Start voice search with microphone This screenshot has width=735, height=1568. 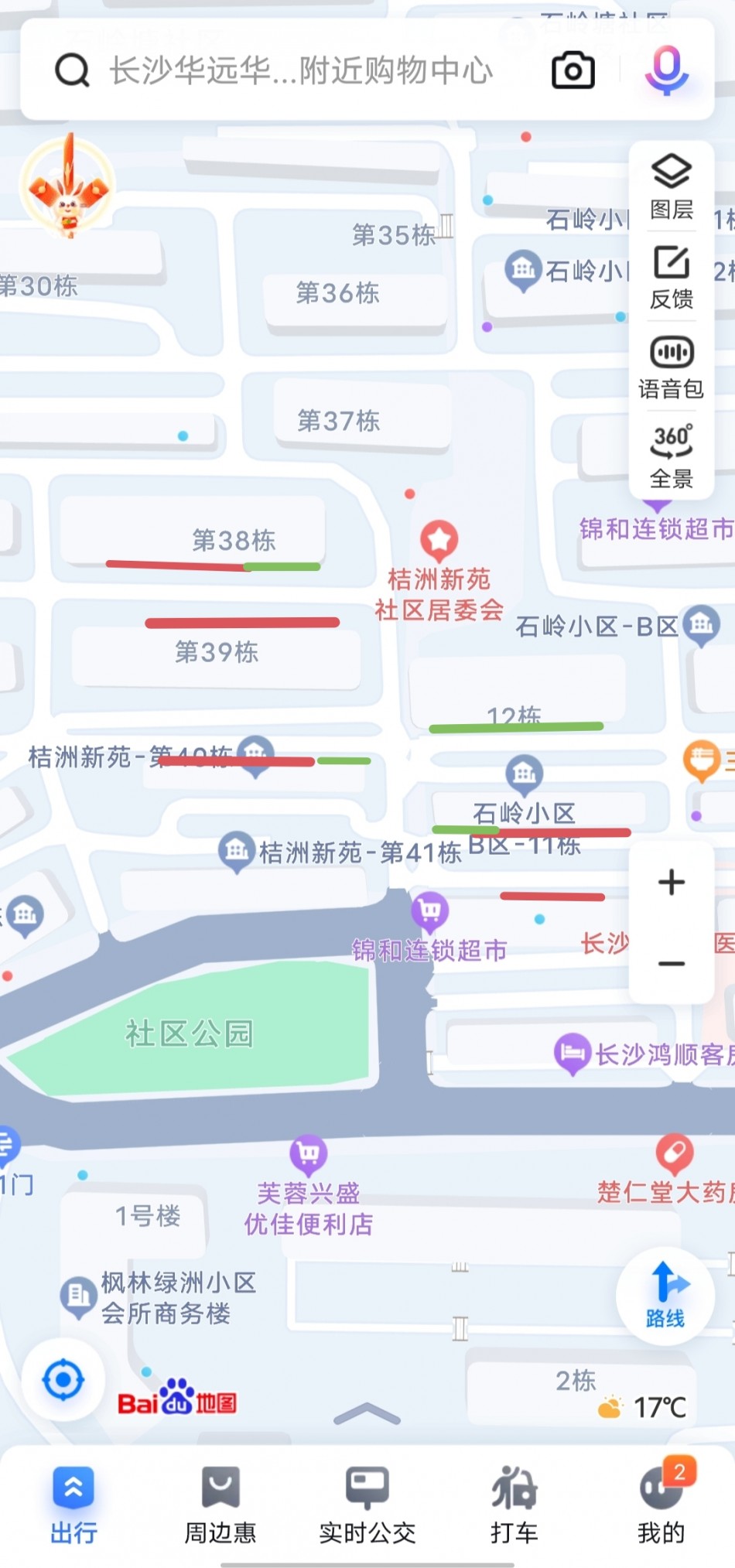click(x=666, y=70)
